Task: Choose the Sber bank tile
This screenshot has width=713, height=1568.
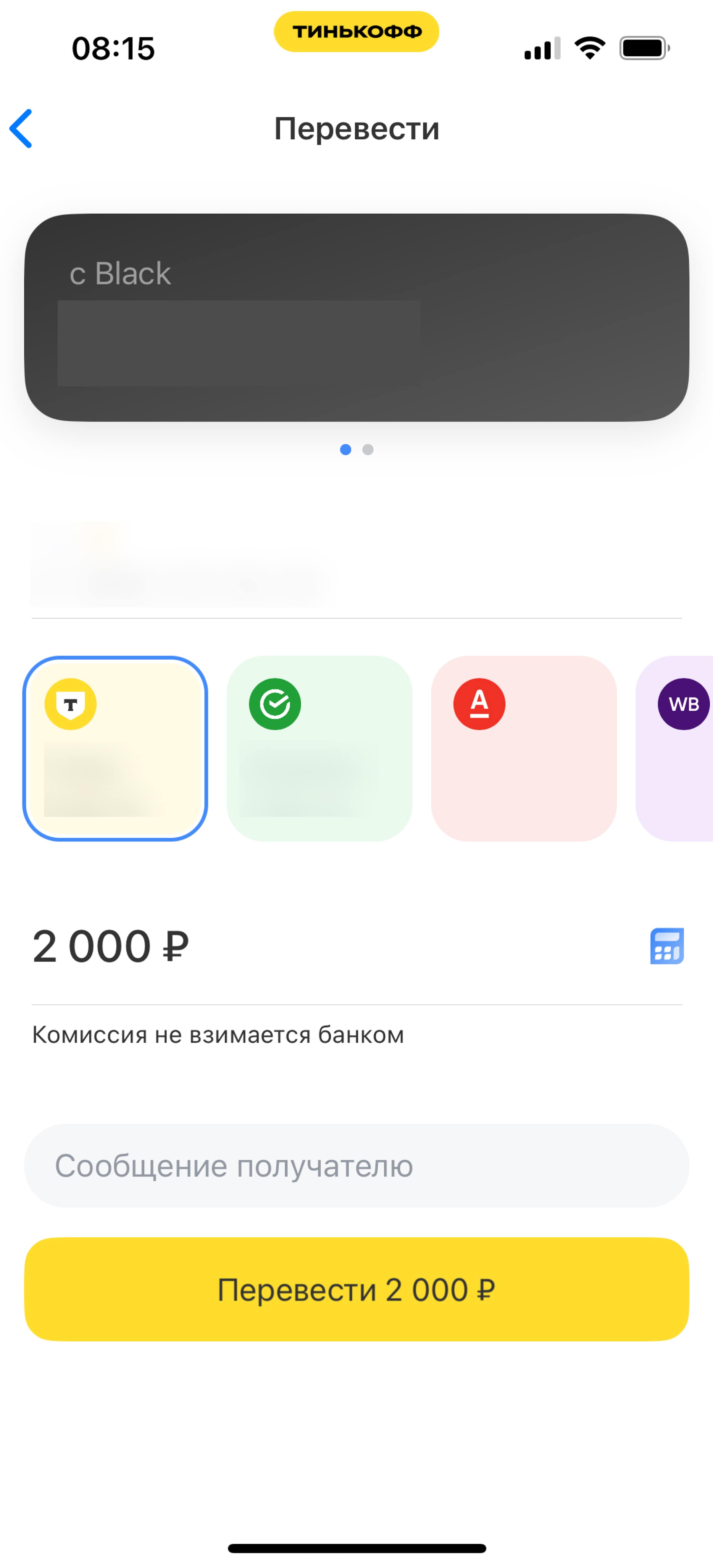Action: (319, 748)
